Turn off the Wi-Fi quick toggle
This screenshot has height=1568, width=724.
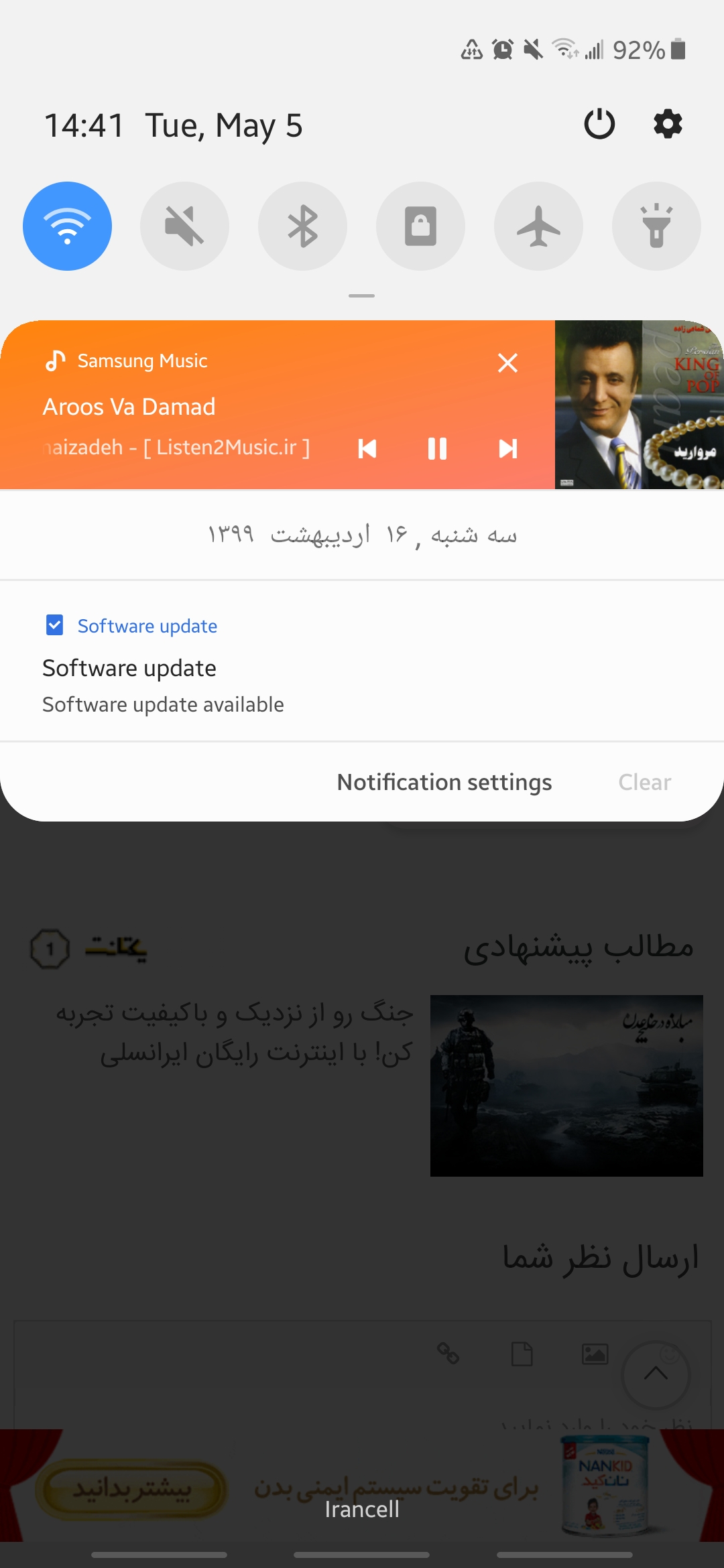[67, 226]
